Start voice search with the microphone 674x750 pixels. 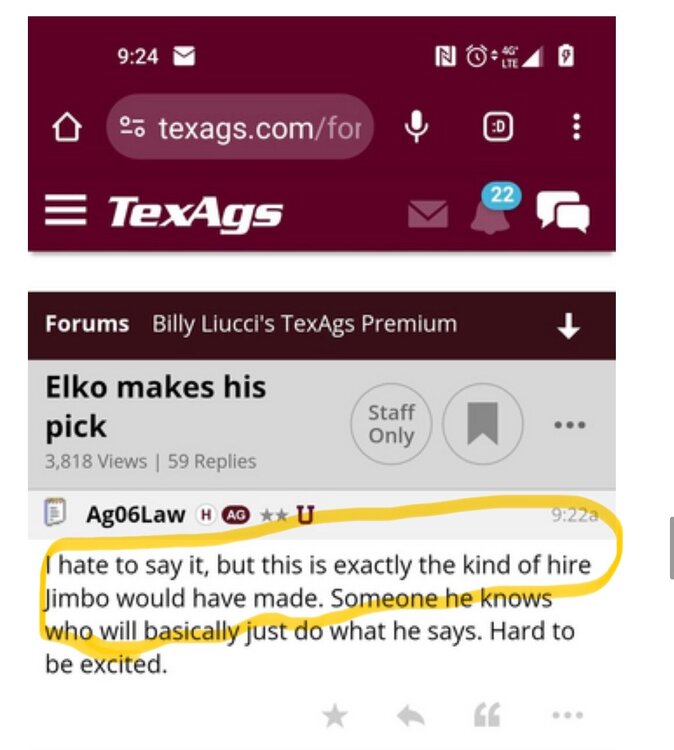pos(417,127)
